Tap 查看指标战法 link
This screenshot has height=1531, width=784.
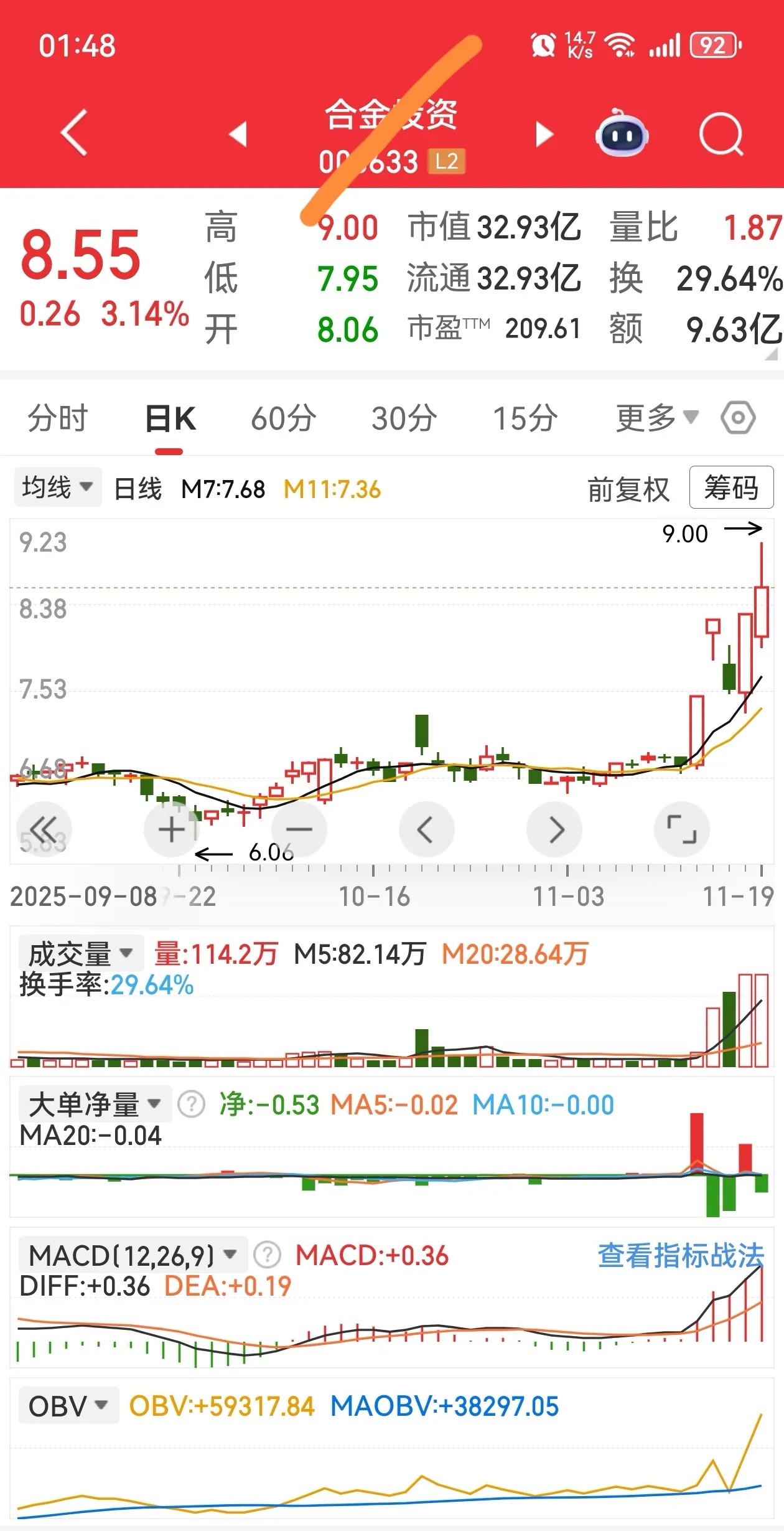tap(680, 1256)
